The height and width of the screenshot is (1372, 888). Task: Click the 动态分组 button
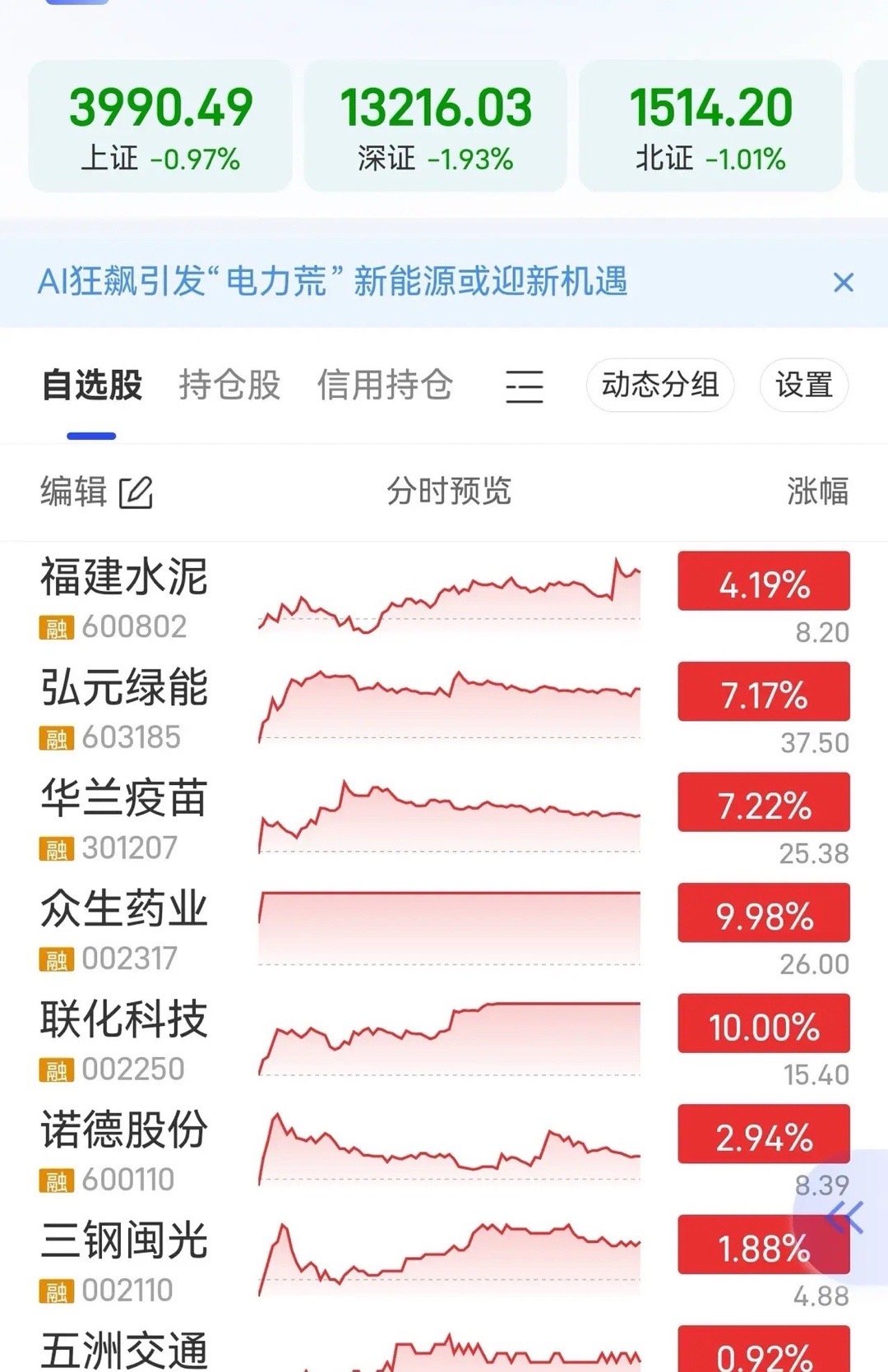pyautogui.click(x=661, y=385)
